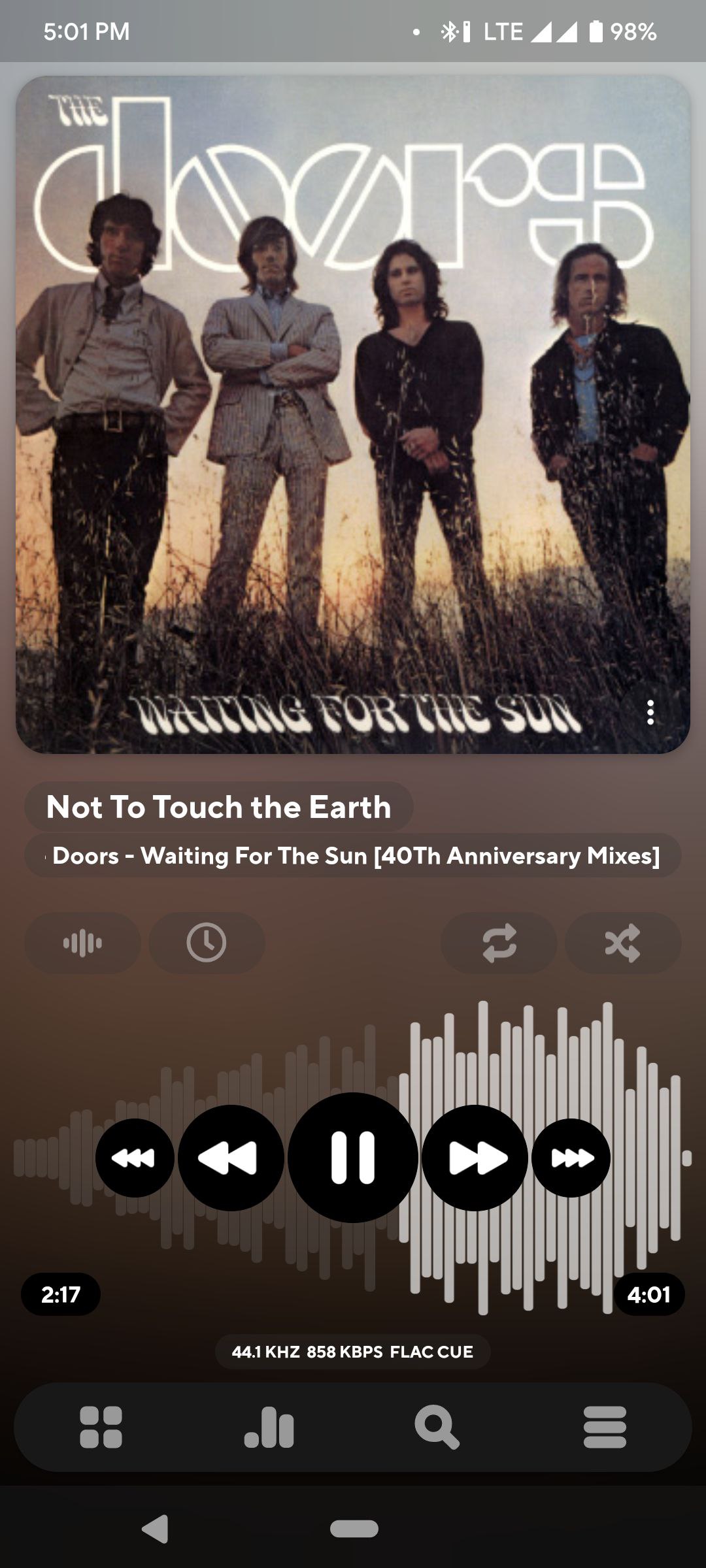The width and height of the screenshot is (706, 1568).
Task: Open search in the bottom bar
Action: point(437,1427)
